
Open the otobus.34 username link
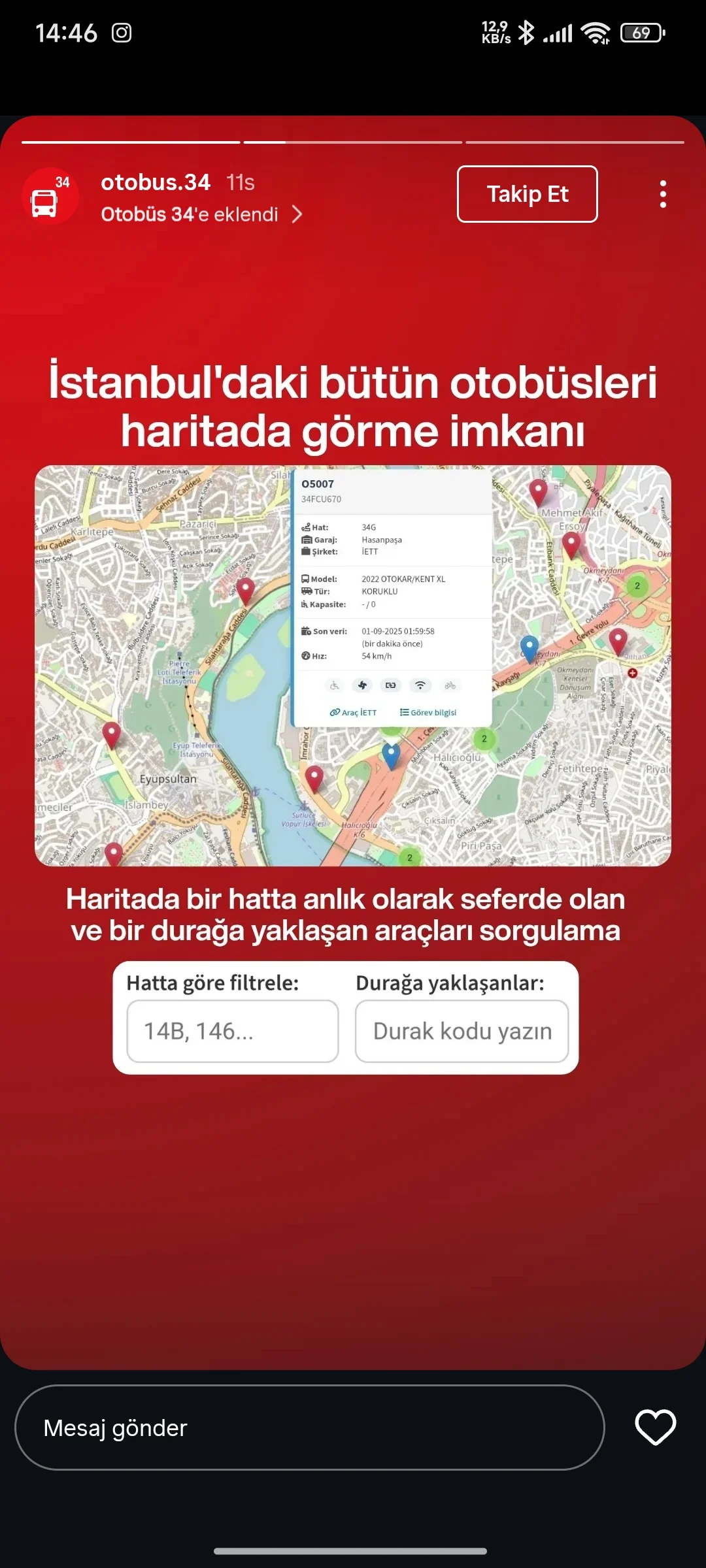(x=156, y=182)
